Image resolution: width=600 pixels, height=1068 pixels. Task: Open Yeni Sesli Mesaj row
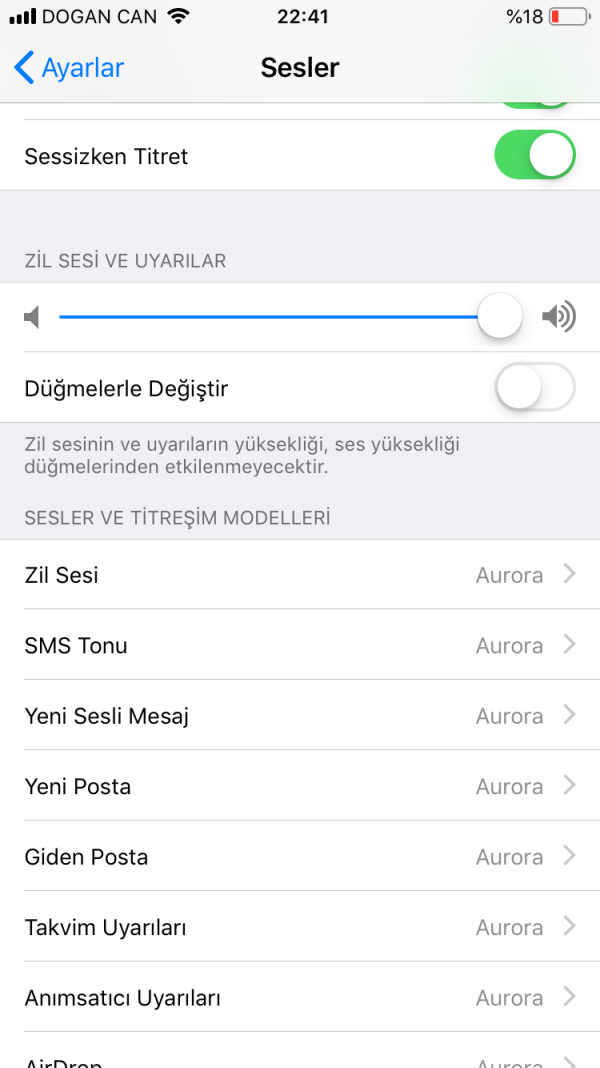click(300, 716)
